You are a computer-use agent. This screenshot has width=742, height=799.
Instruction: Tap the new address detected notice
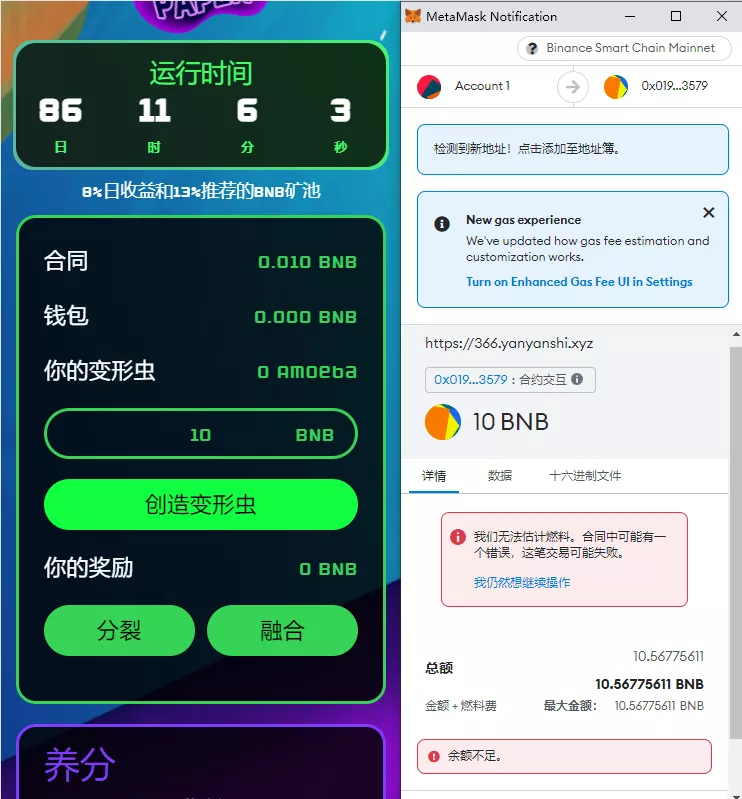(573, 149)
